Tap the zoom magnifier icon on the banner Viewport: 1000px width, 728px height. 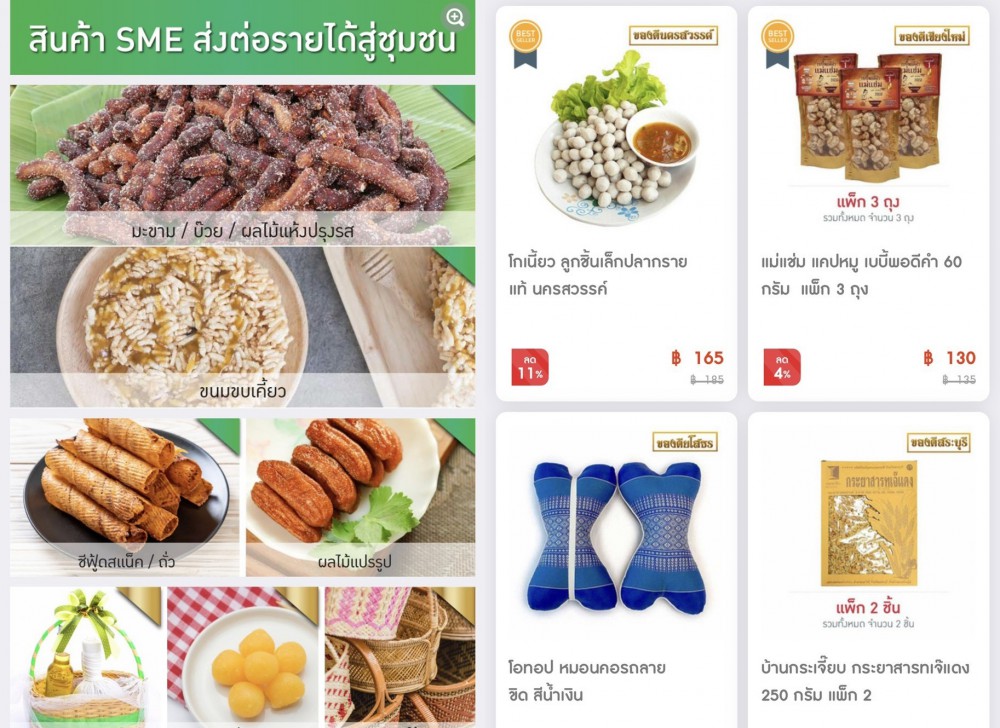tap(455, 17)
